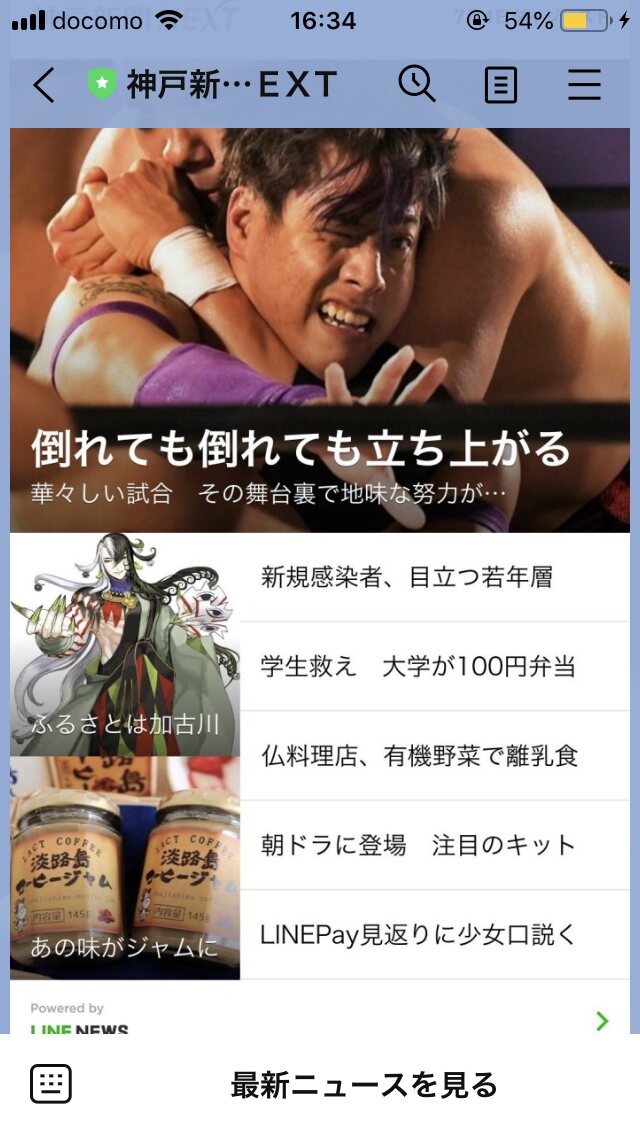Open the hamburger menu

[x=585, y=85]
